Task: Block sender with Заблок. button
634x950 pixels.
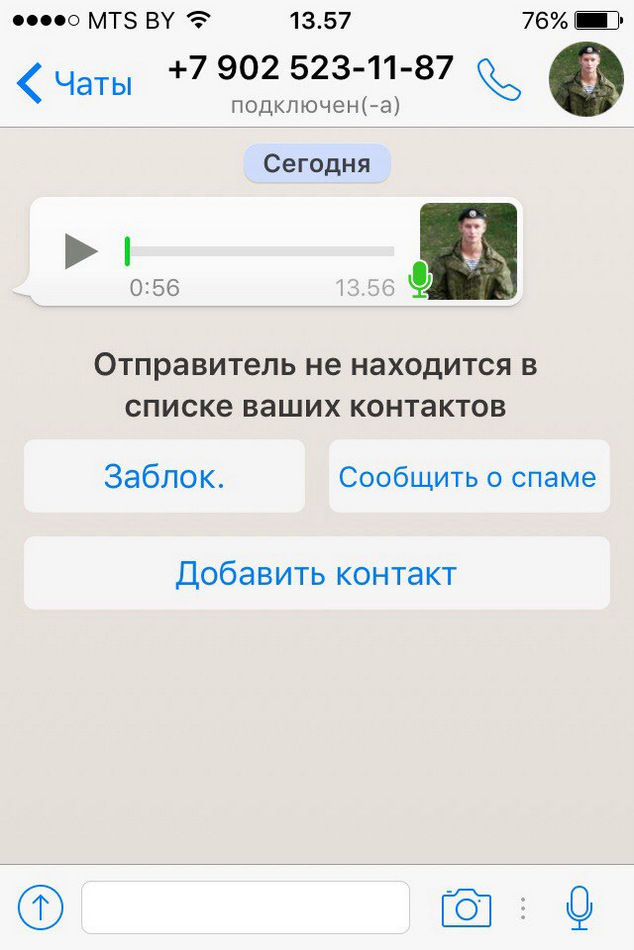Action: [x=164, y=477]
